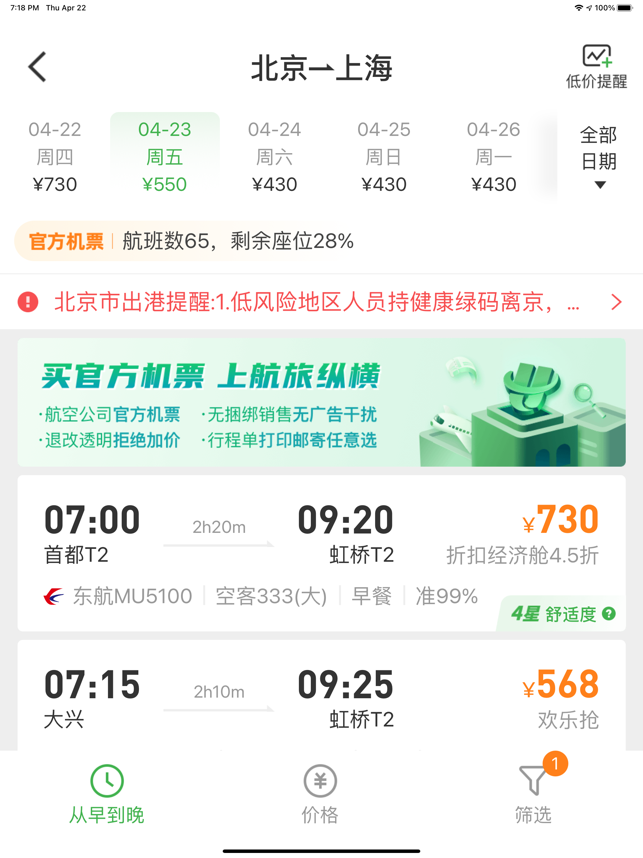Select date 04-22 周四 ¥730

point(55,157)
